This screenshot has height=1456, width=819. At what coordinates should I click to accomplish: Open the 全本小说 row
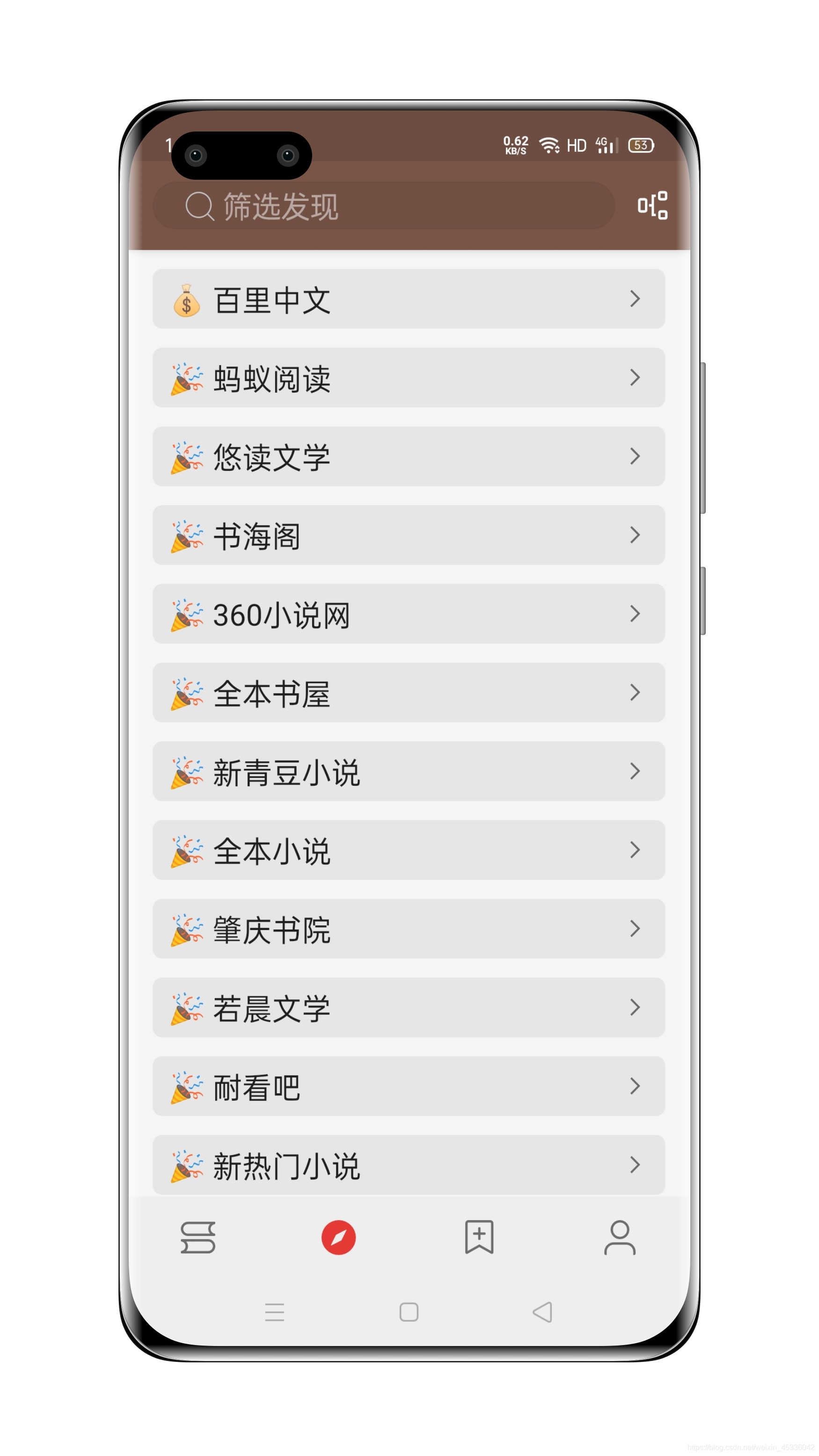click(408, 850)
